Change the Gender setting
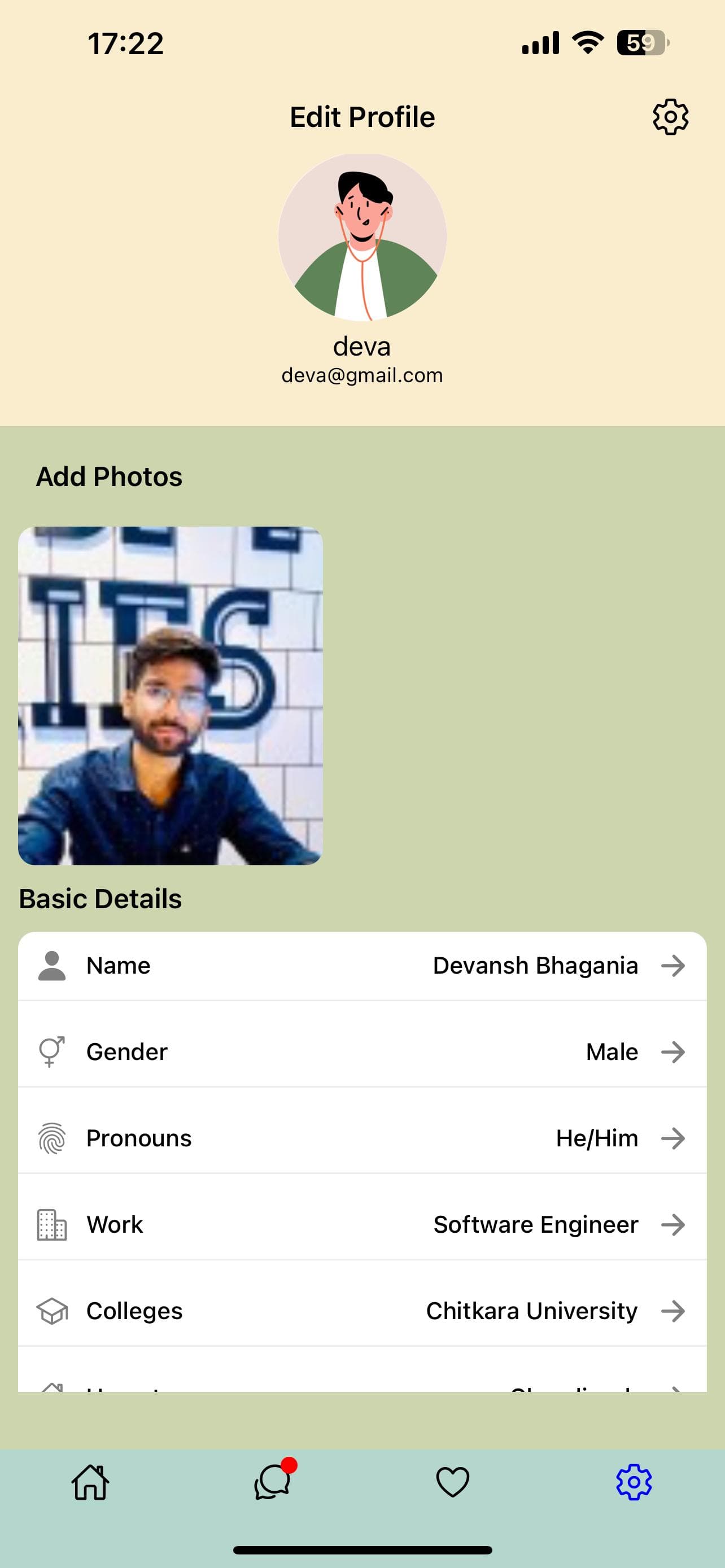The image size is (725, 1568). pos(362,1052)
